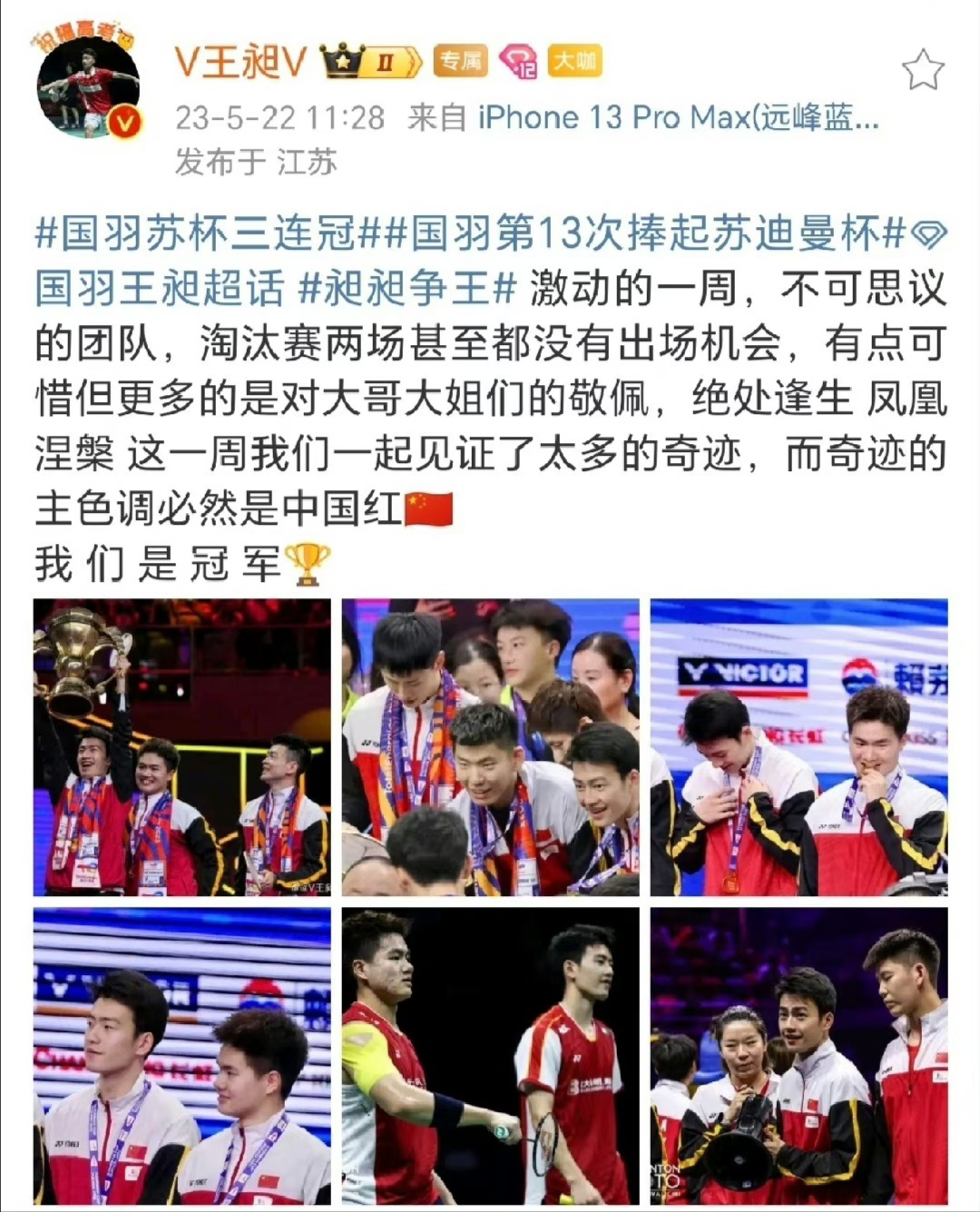Tap the V王昶V username
The width and height of the screenshot is (980, 1212).
pyautogui.click(x=240, y=62)
